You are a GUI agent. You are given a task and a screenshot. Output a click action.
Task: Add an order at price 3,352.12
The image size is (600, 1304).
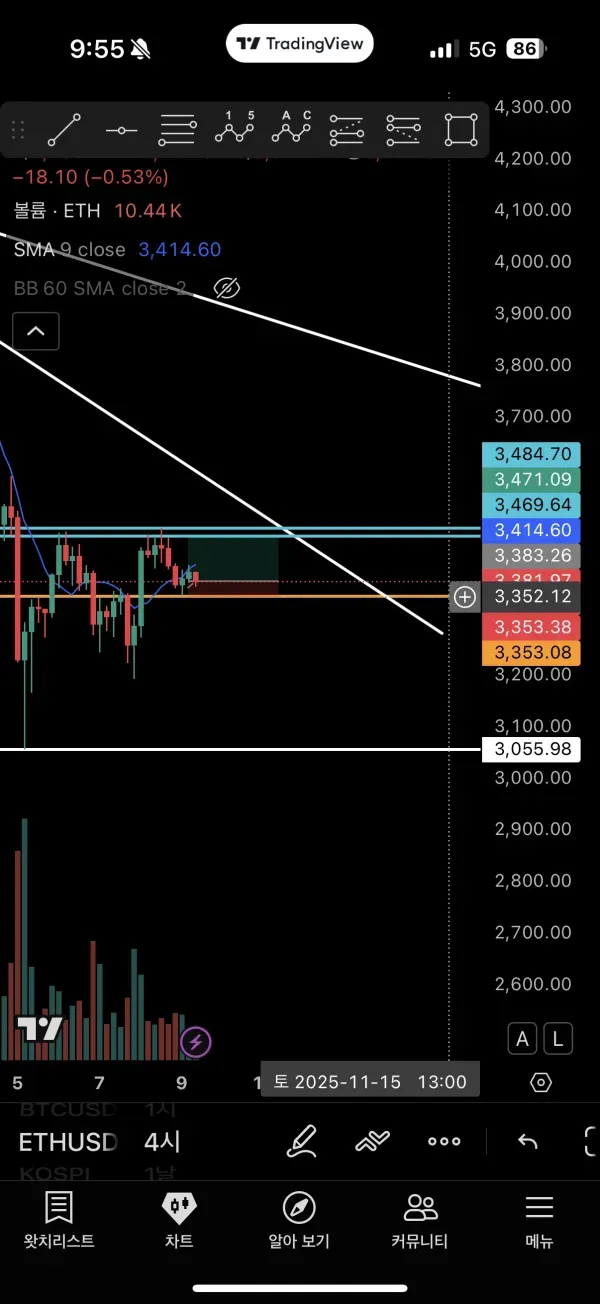click(465, 598)
